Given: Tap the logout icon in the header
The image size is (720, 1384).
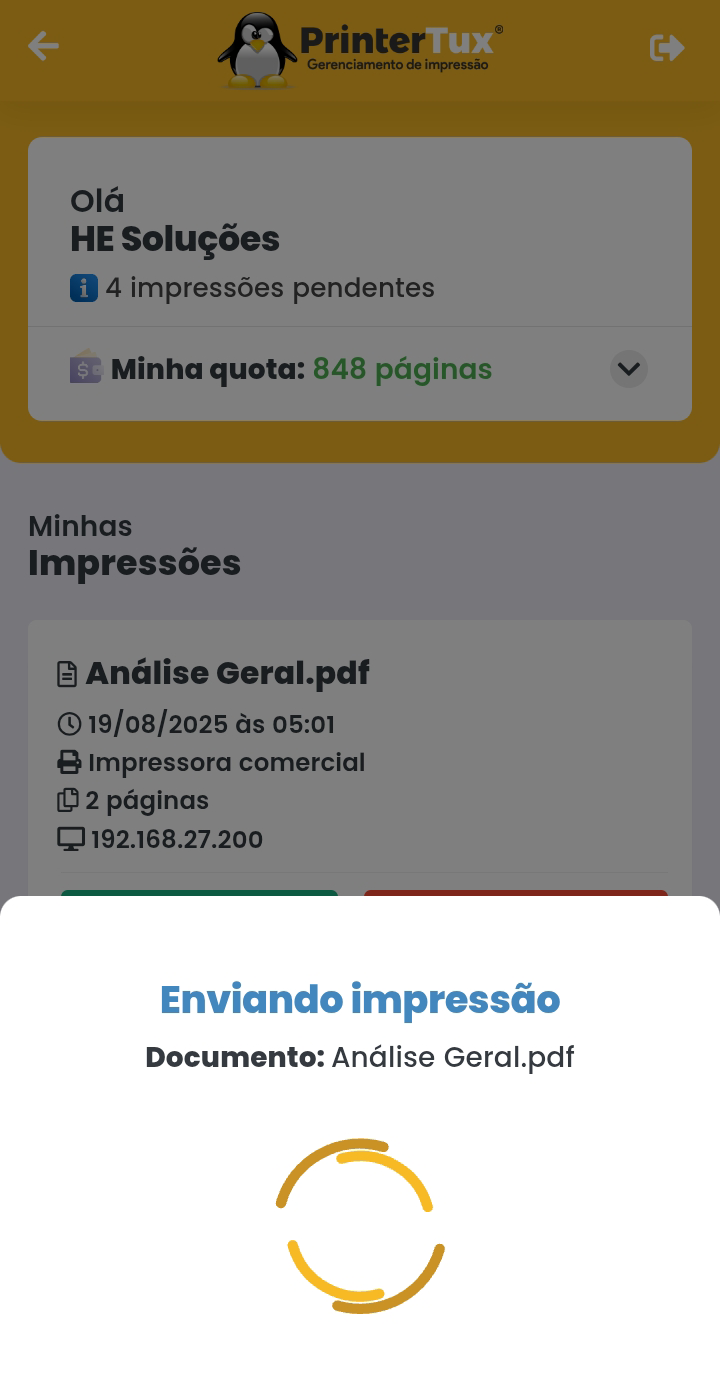Looking at the screenshot, I should pyautogui.click(x=666, y=47).
